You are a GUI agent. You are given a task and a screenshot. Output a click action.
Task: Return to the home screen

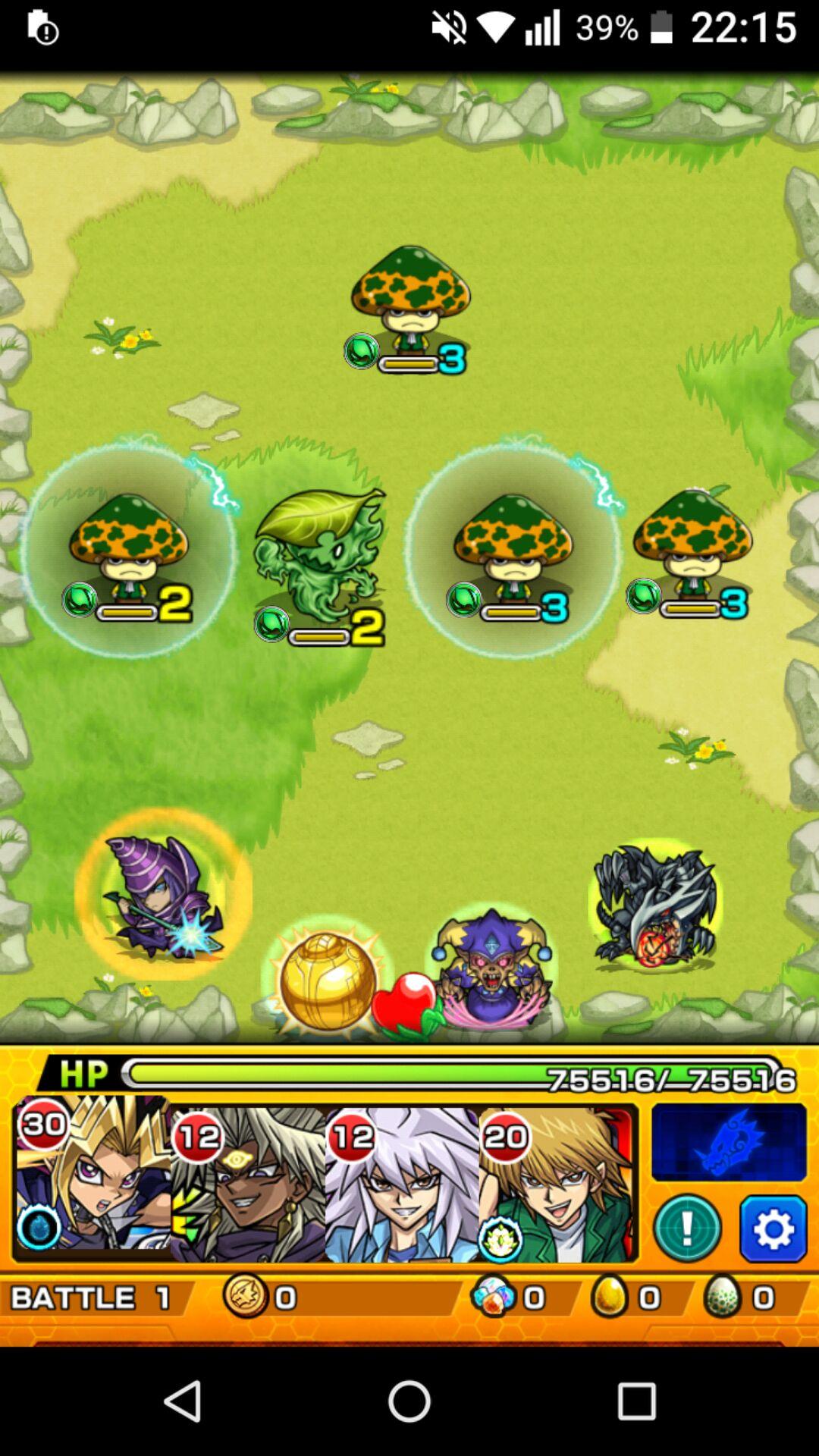(409, 1401)
